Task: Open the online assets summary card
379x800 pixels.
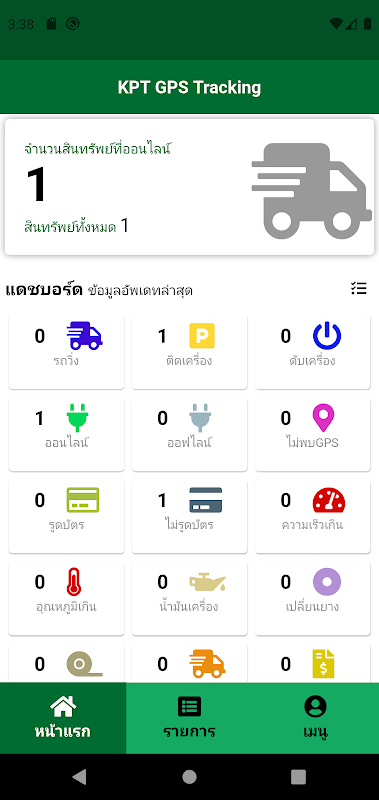Action: click(189, 187)
